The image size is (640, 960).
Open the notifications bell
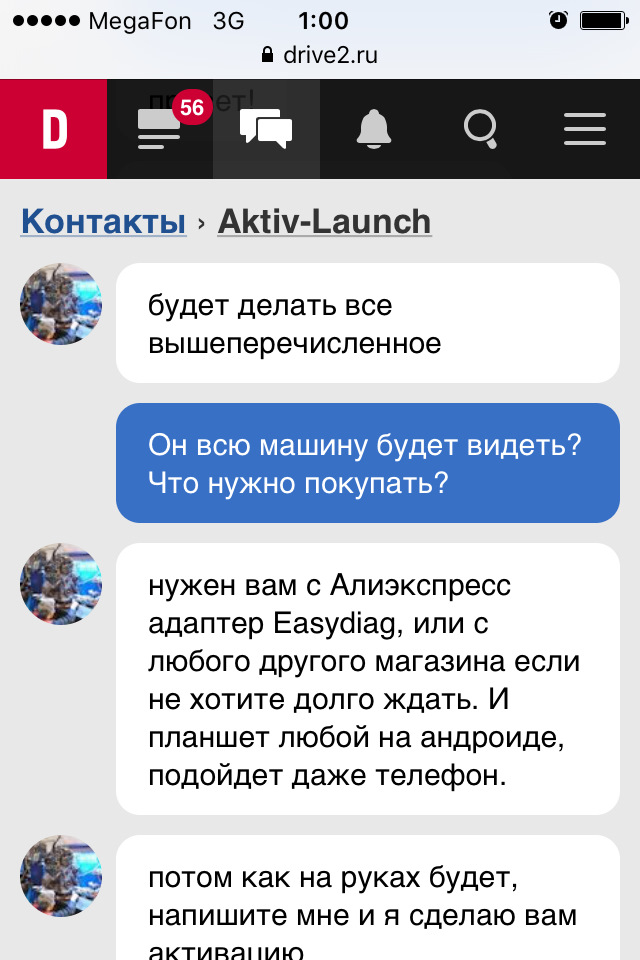tap(374, 129)
